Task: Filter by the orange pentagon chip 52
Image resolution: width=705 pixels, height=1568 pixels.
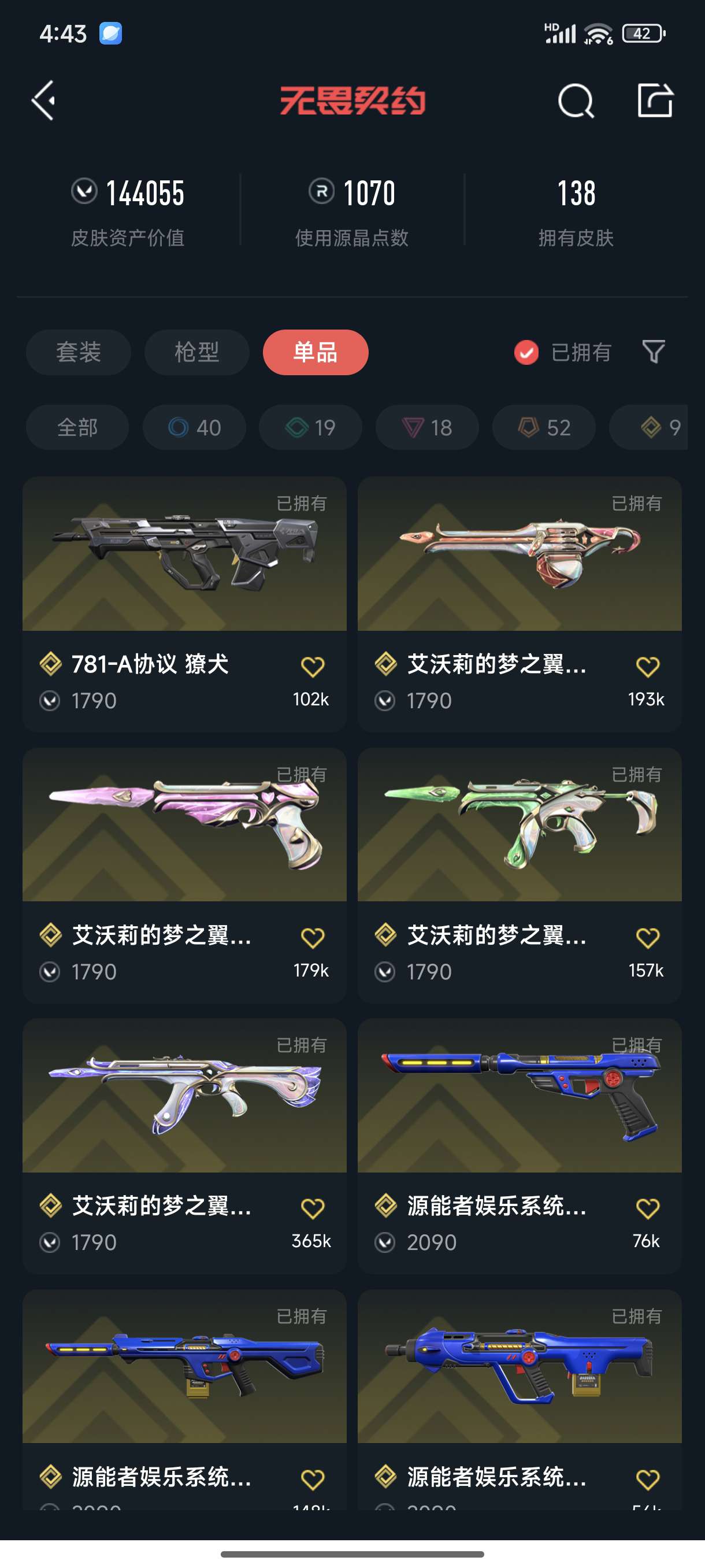Action: [x=544, y=427]
